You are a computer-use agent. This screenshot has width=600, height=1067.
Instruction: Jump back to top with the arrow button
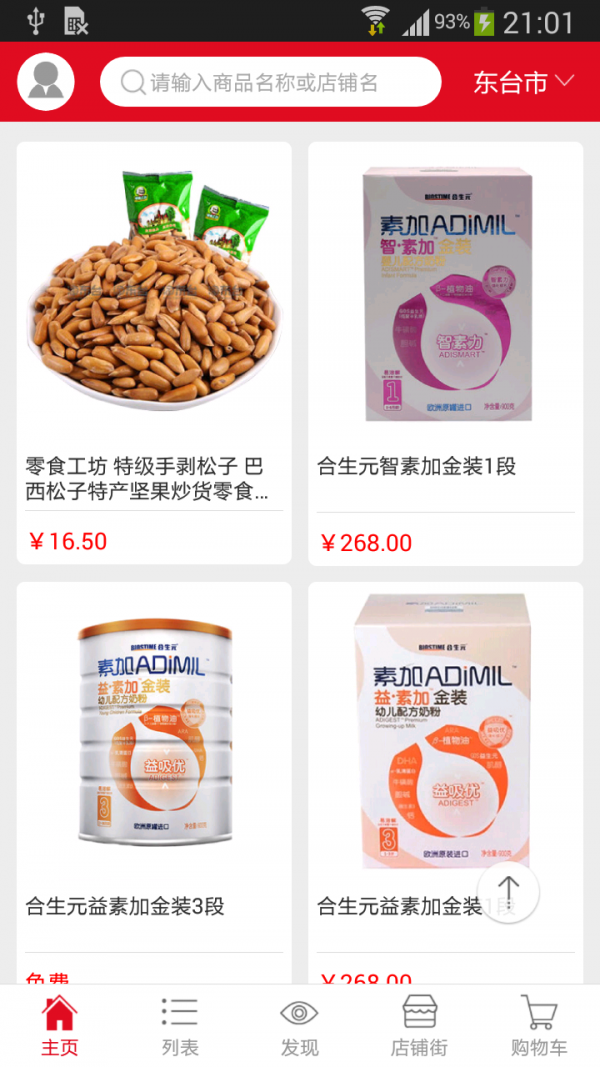tap(508, 890)
